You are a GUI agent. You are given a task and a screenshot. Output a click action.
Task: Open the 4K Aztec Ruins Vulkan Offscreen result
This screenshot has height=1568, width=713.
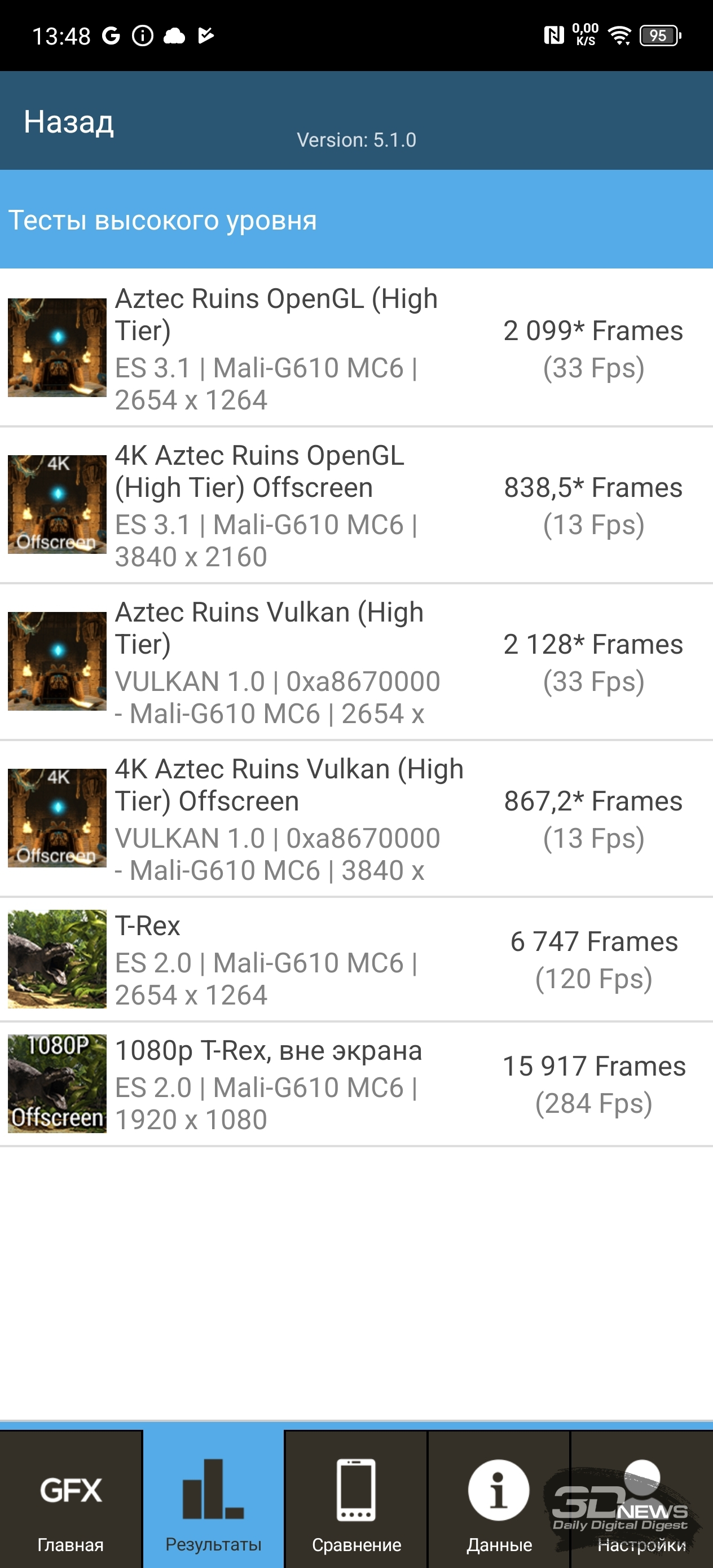356,818
